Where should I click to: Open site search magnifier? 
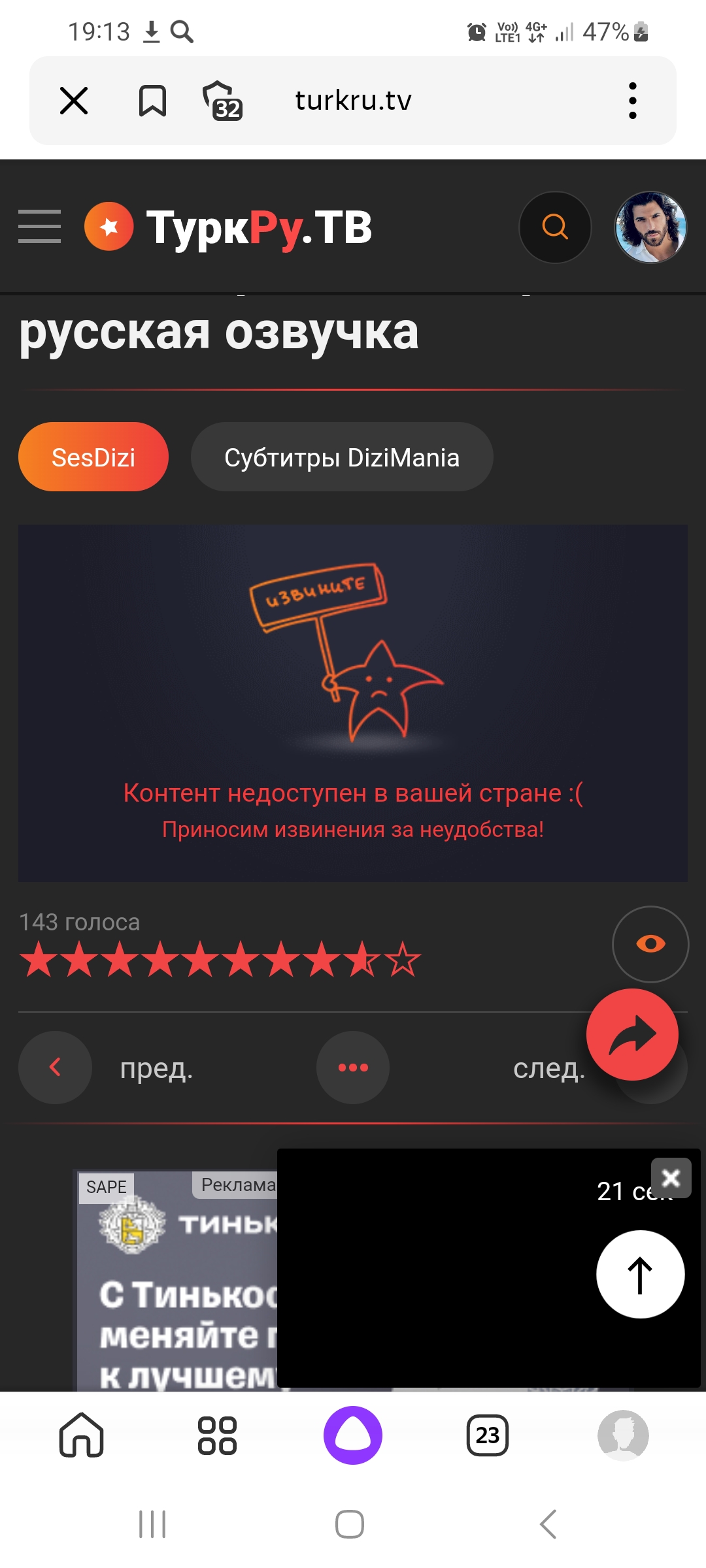tap(555, 227)
